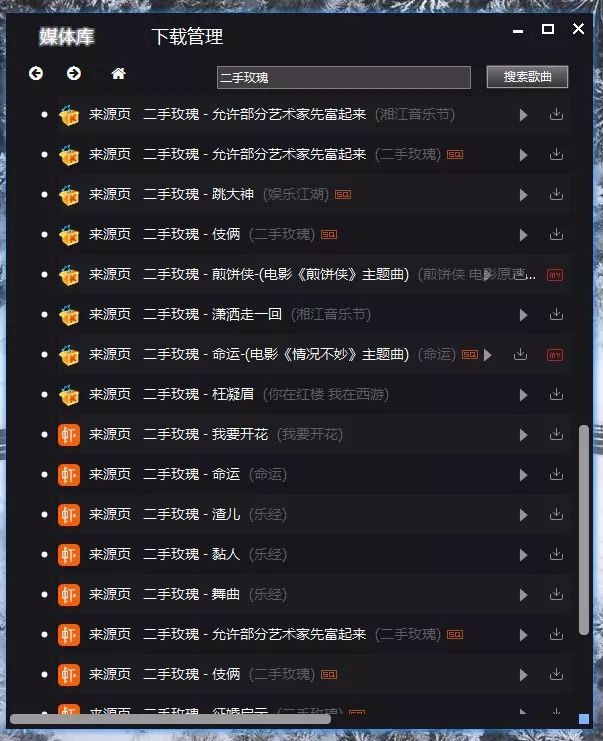Download 渣儿 (乐经)
This screenshot has height=741, width=603.
coord(556,515)
